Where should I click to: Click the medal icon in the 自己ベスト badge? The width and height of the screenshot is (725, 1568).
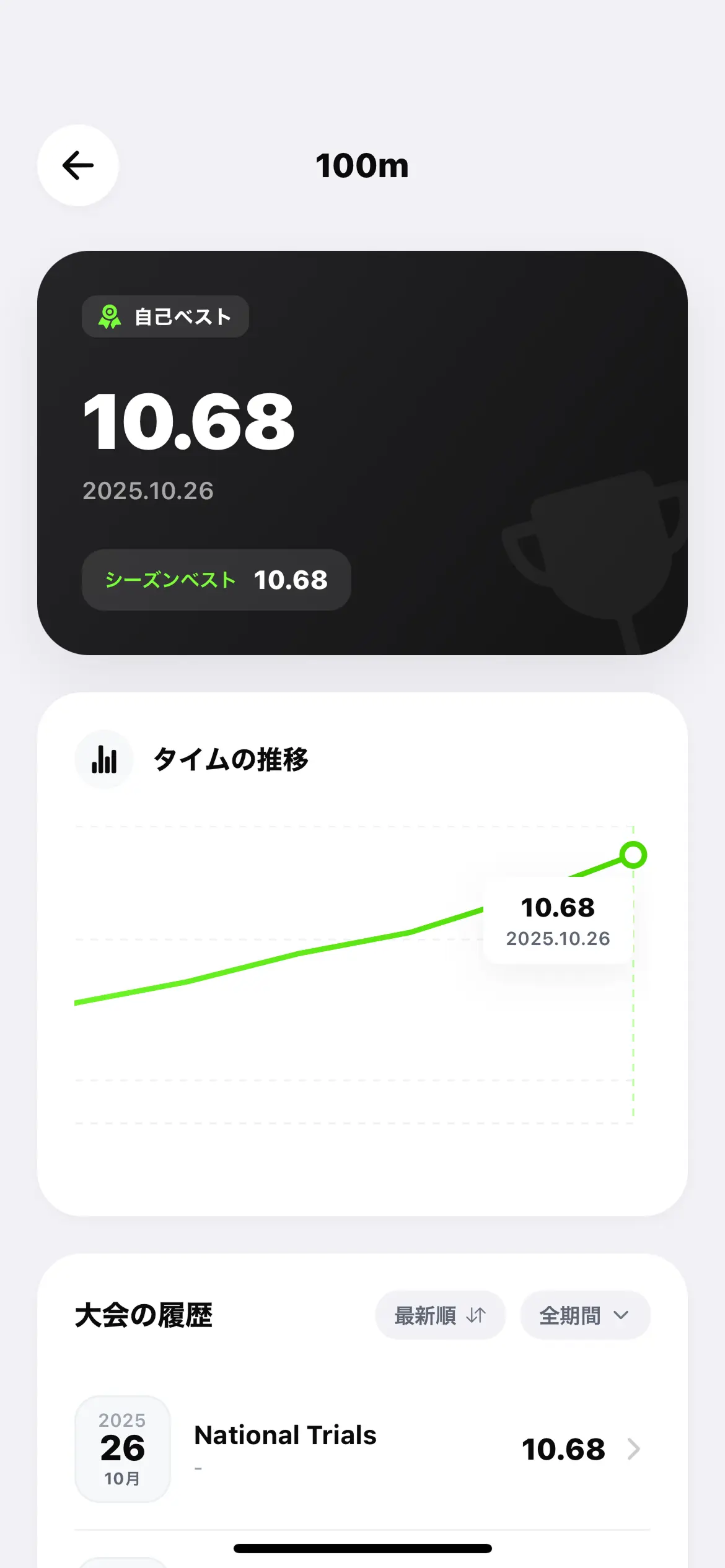110,316
